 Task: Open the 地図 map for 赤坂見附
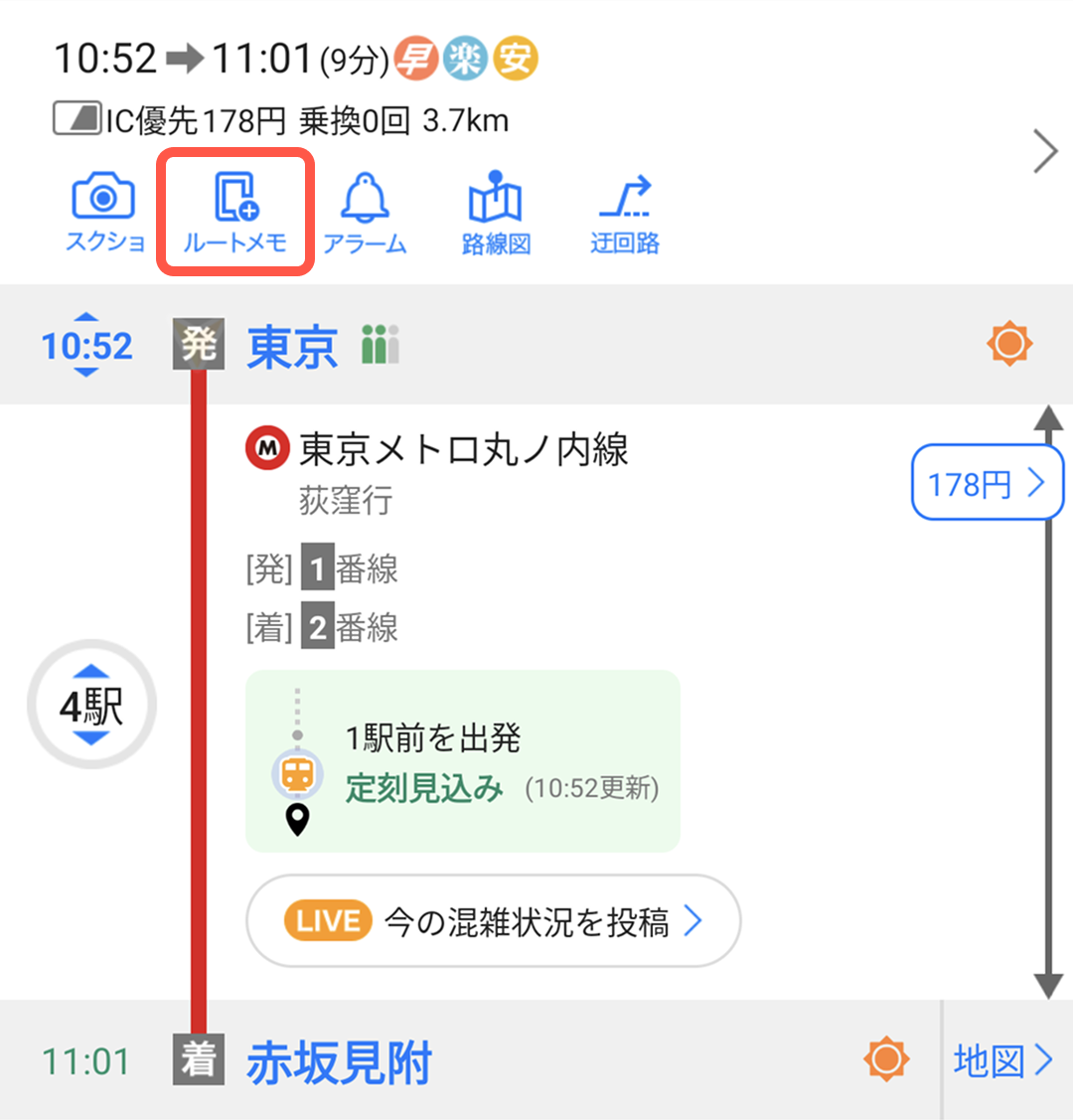coord(1001,1061)
